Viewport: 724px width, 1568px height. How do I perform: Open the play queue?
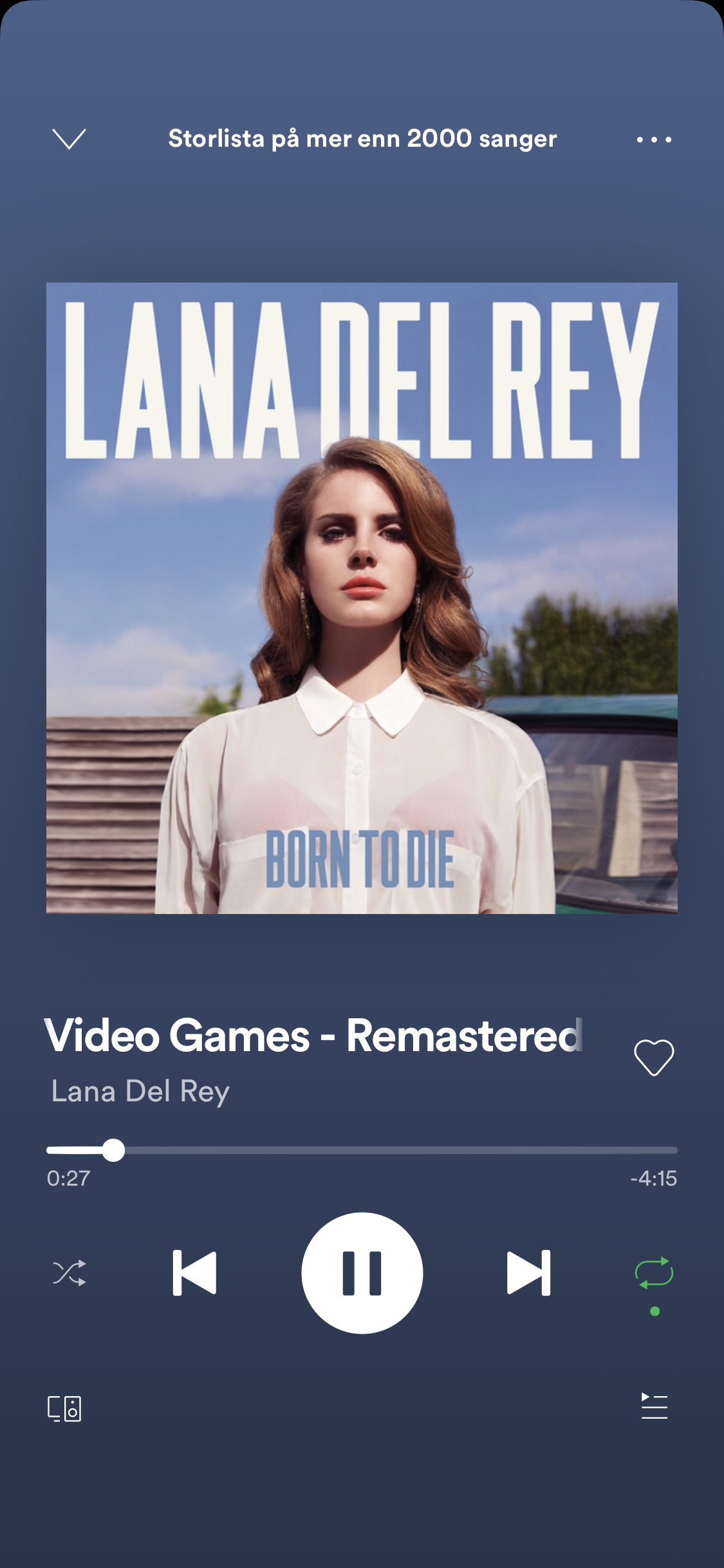[x=654, y=1406]
